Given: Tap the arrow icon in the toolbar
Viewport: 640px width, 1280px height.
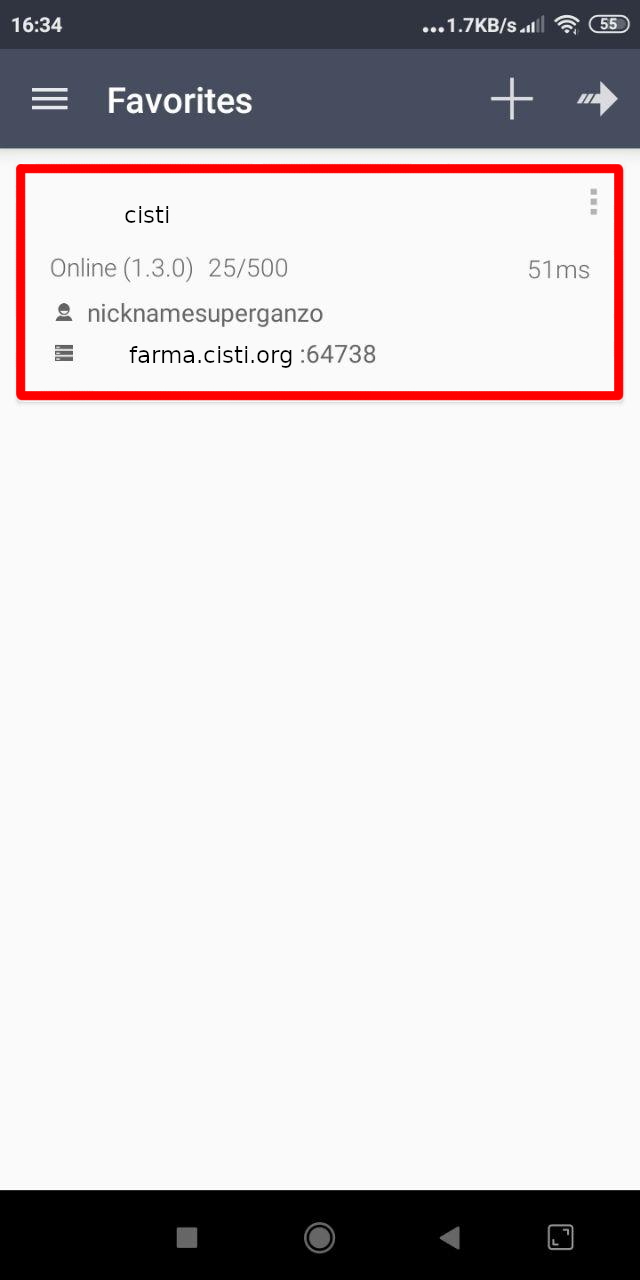Looking at the screenshot, I should point(597,100).
